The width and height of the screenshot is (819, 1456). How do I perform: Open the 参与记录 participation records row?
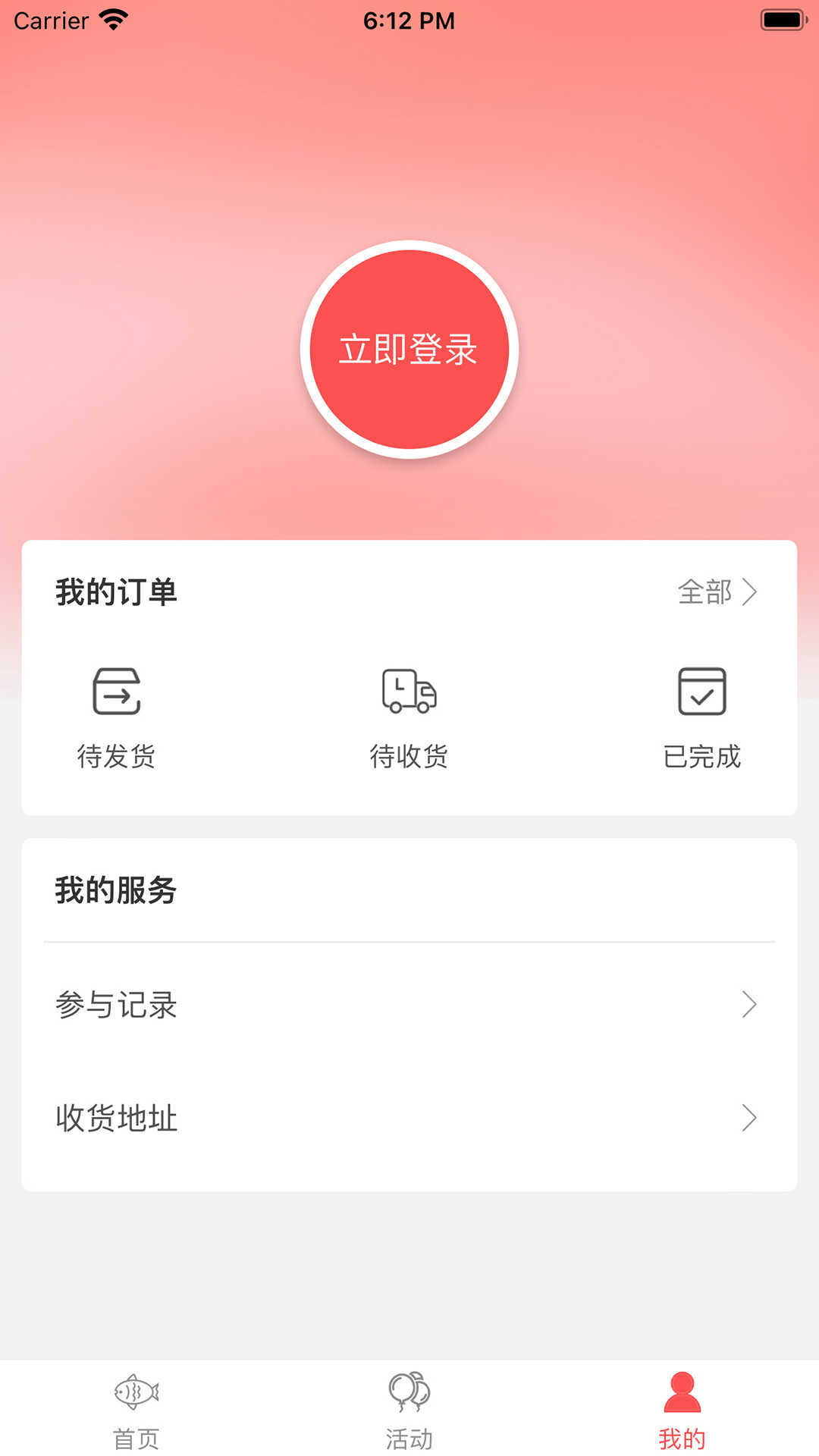(x=409, y=1005)
